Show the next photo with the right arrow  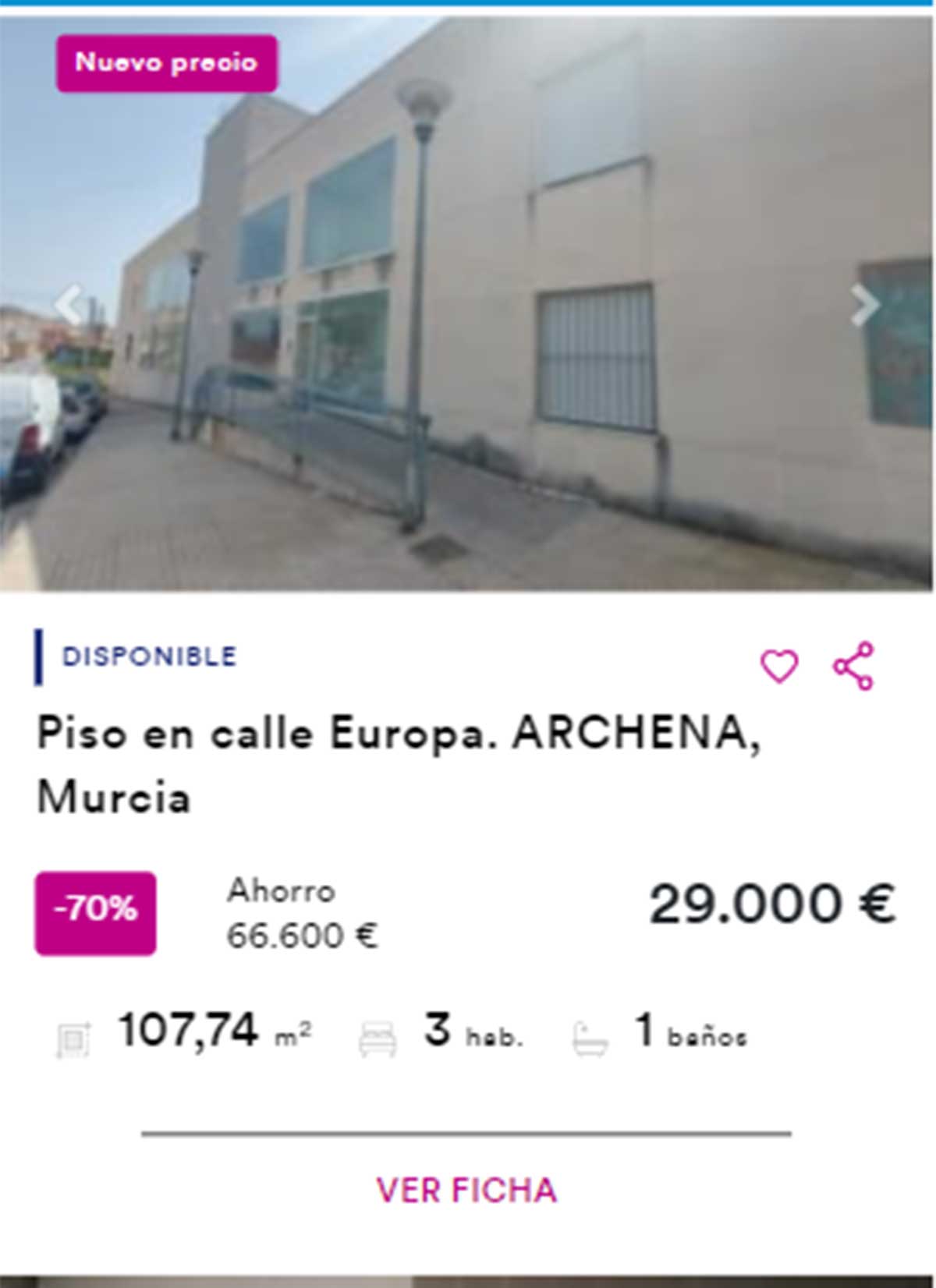(864, 304)
